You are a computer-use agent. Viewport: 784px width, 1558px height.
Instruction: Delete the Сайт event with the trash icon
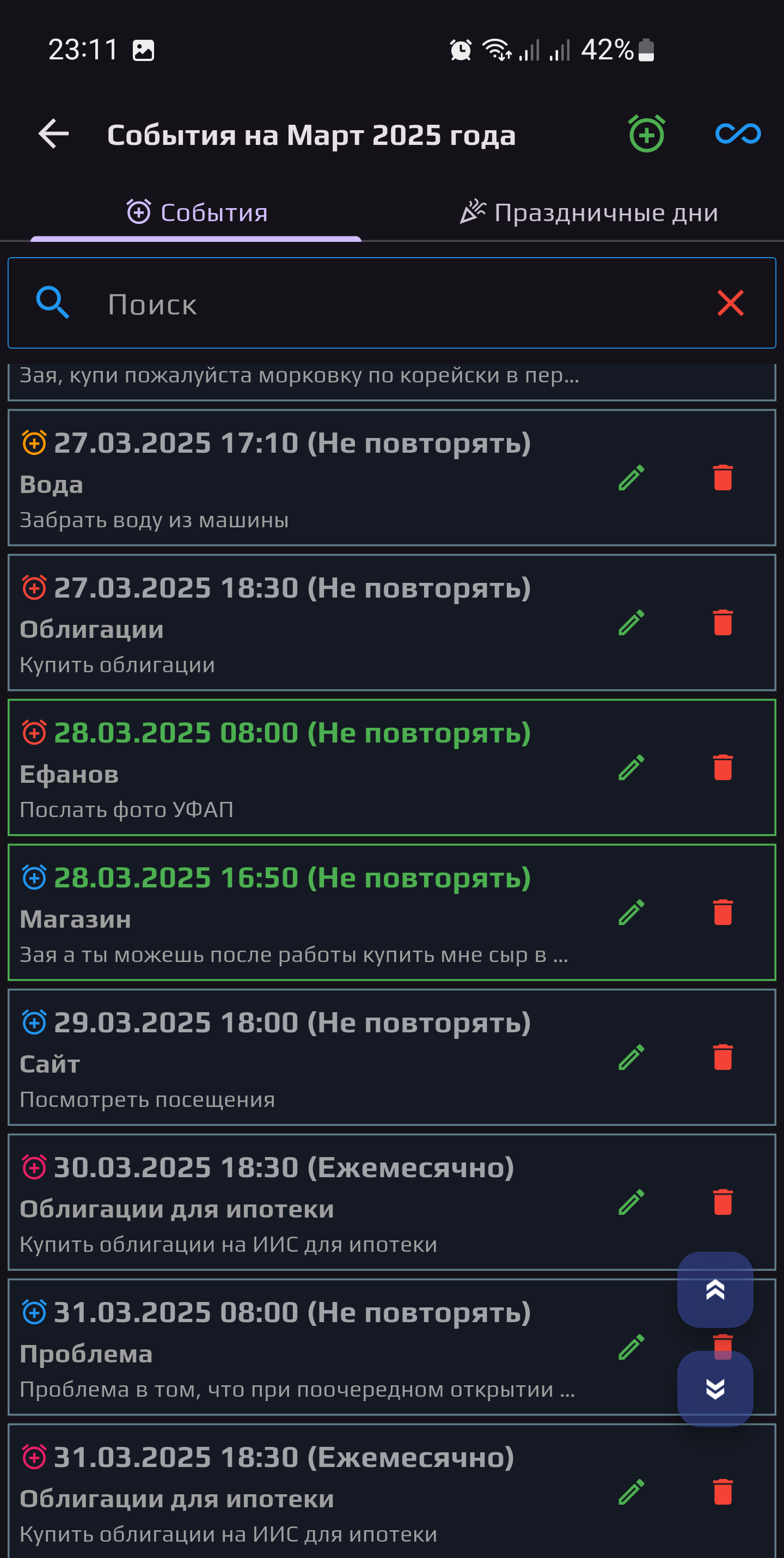coord(723,1058)
